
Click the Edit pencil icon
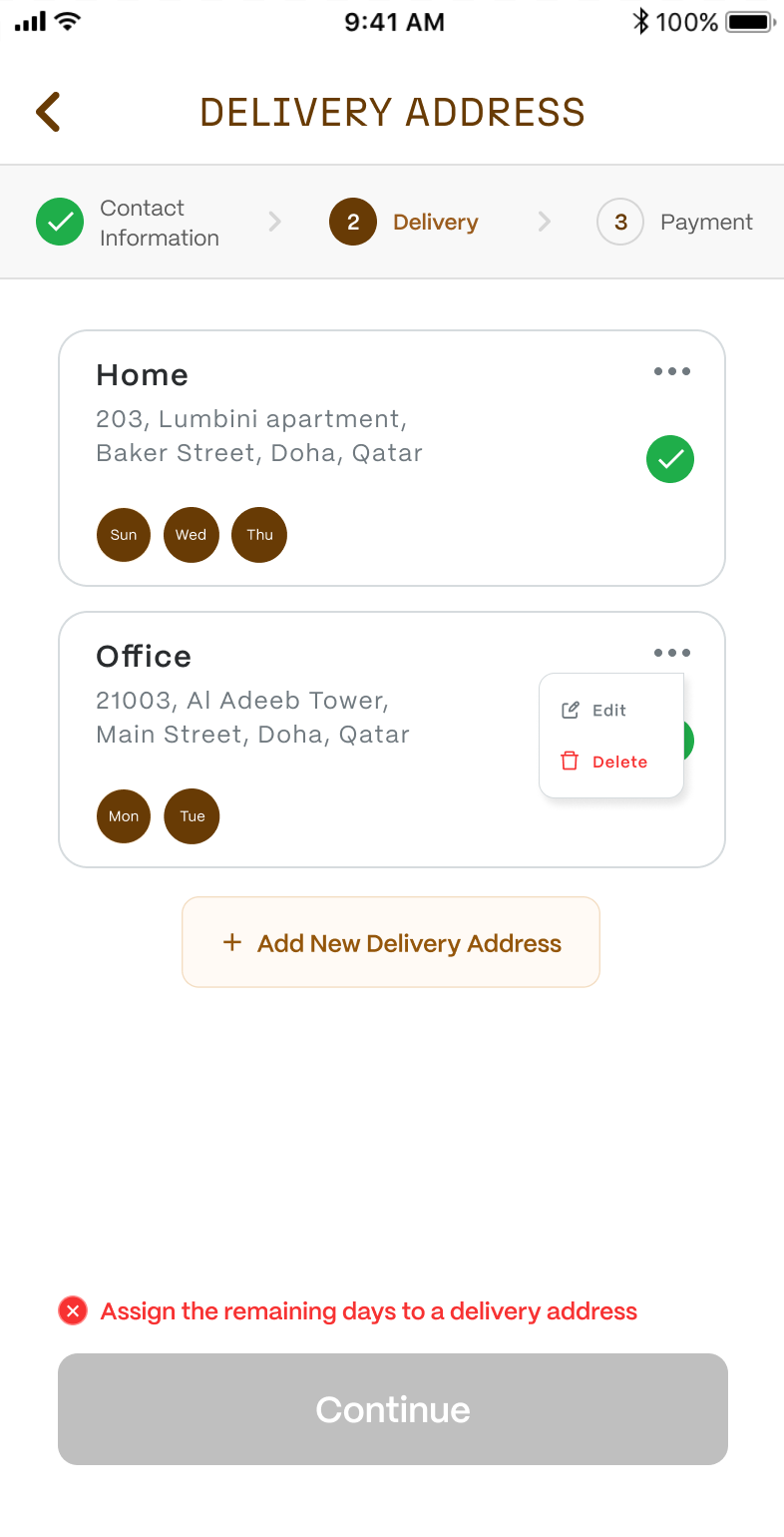click(570, 710)
